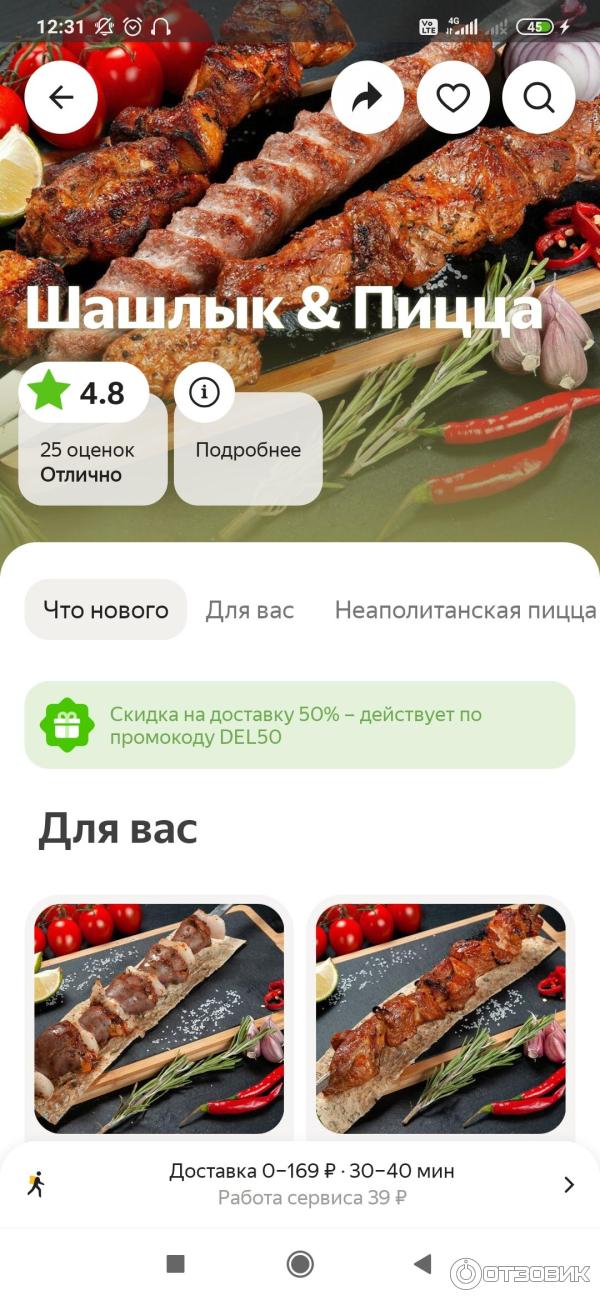Add restaurant to favorites with heart
Image resolution: width=600 pixels, height=1300 pixels.
tap(453, 97)
